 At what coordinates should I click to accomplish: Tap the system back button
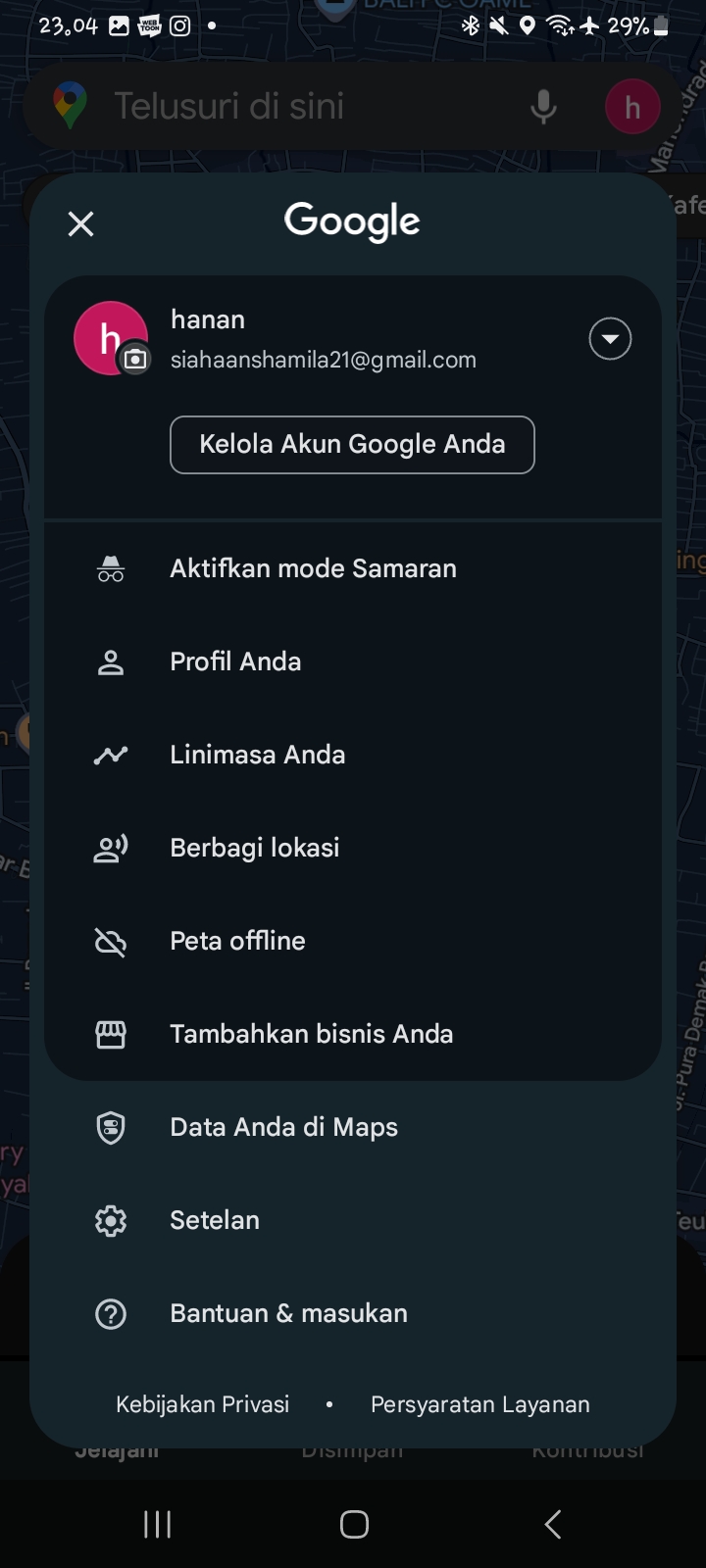[553, 1524]
